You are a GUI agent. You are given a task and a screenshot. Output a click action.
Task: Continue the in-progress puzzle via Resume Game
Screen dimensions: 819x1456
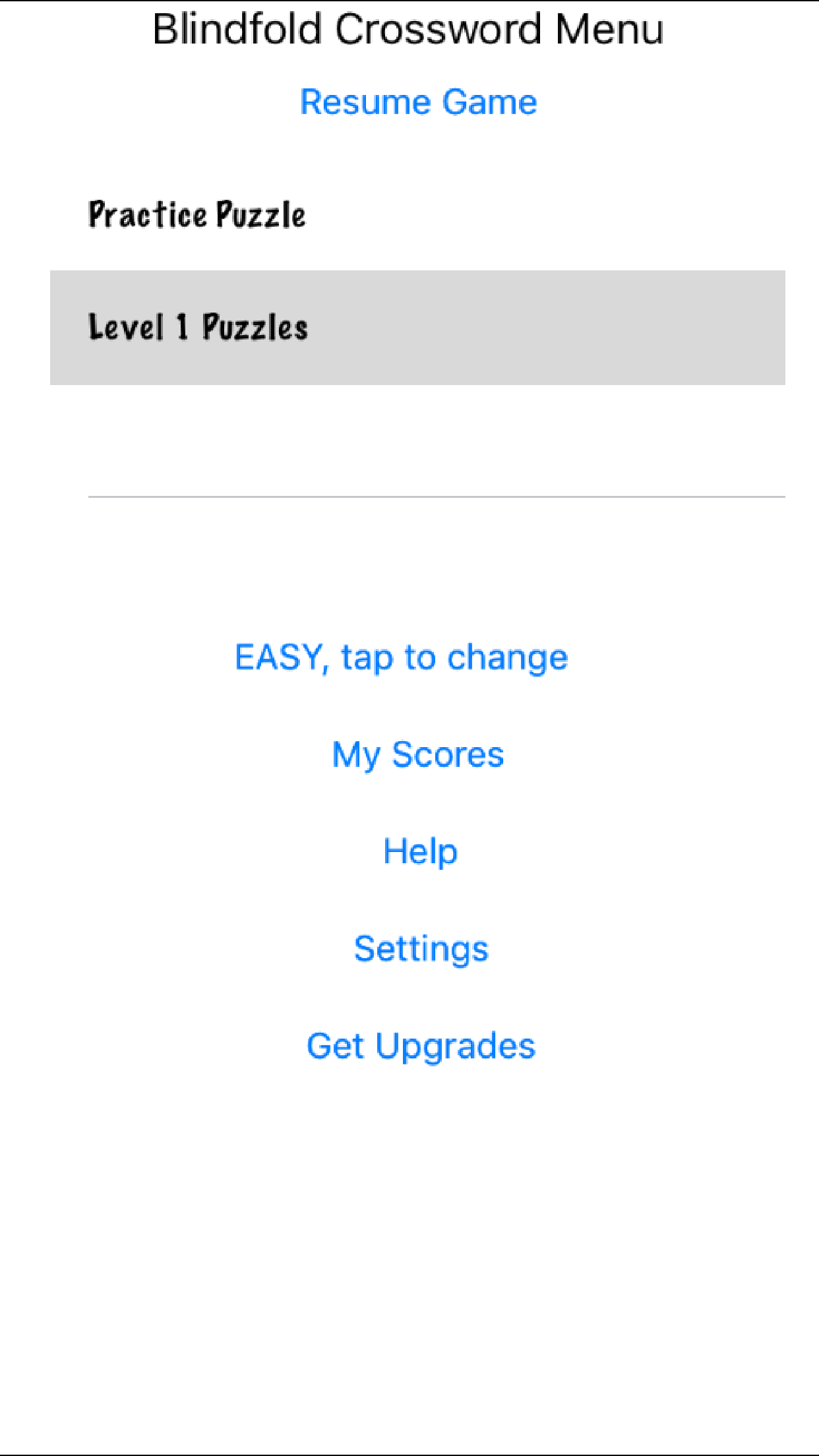pyautogui.click(x=419, y=102)
